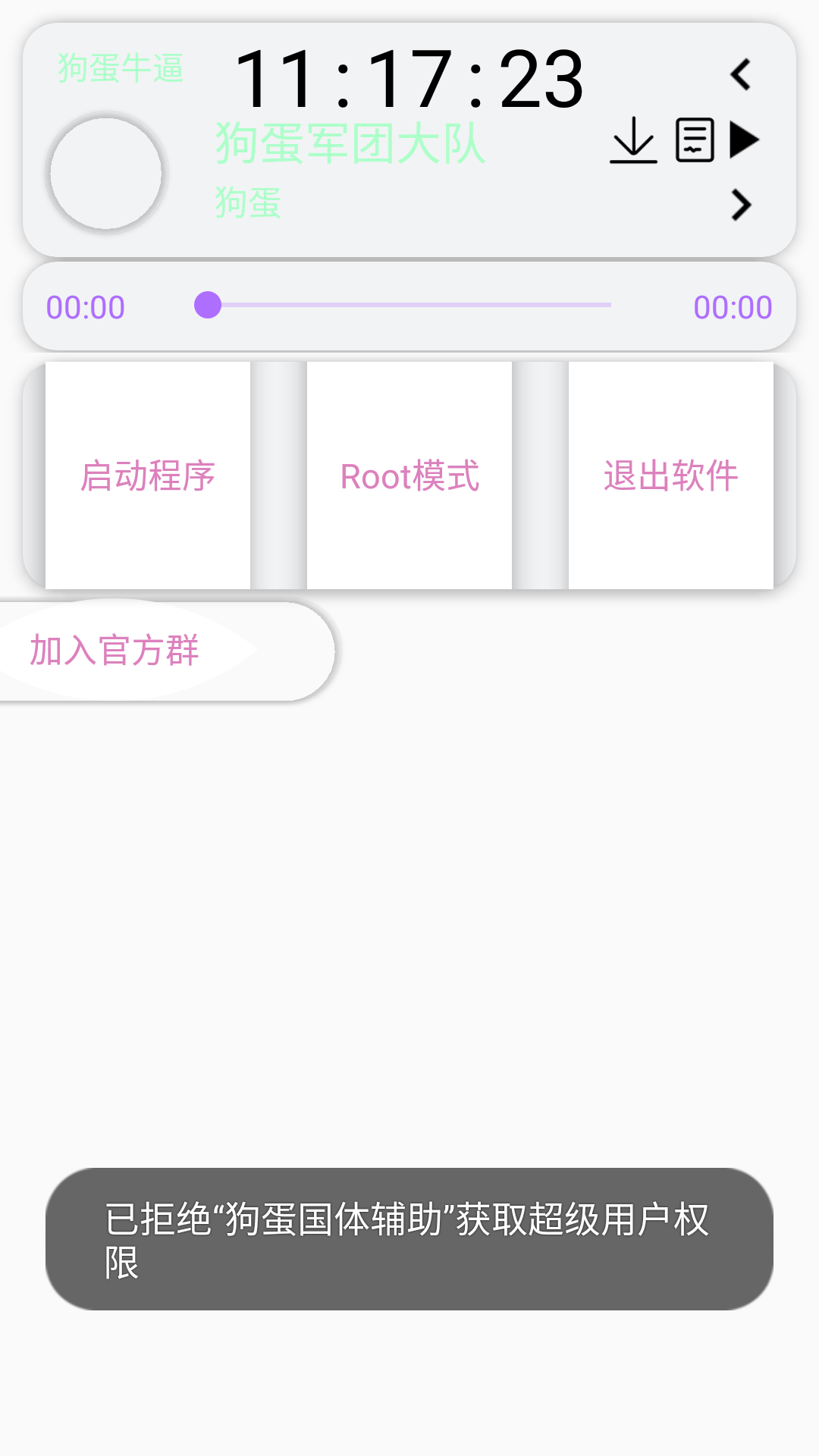Tap the playback progress slider
The width and height of the screenshot is (819, 1456).
click(x=409, y=306)
